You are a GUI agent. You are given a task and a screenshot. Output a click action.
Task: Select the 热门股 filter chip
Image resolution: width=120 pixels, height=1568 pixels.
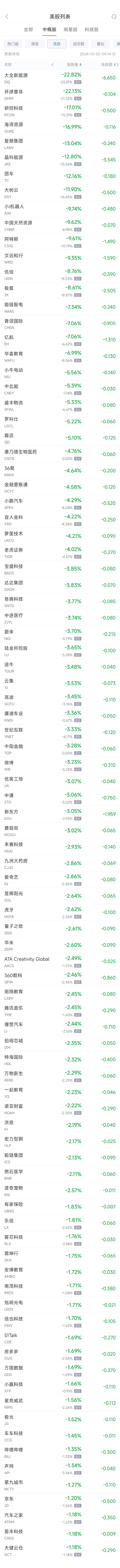(13, 44)
